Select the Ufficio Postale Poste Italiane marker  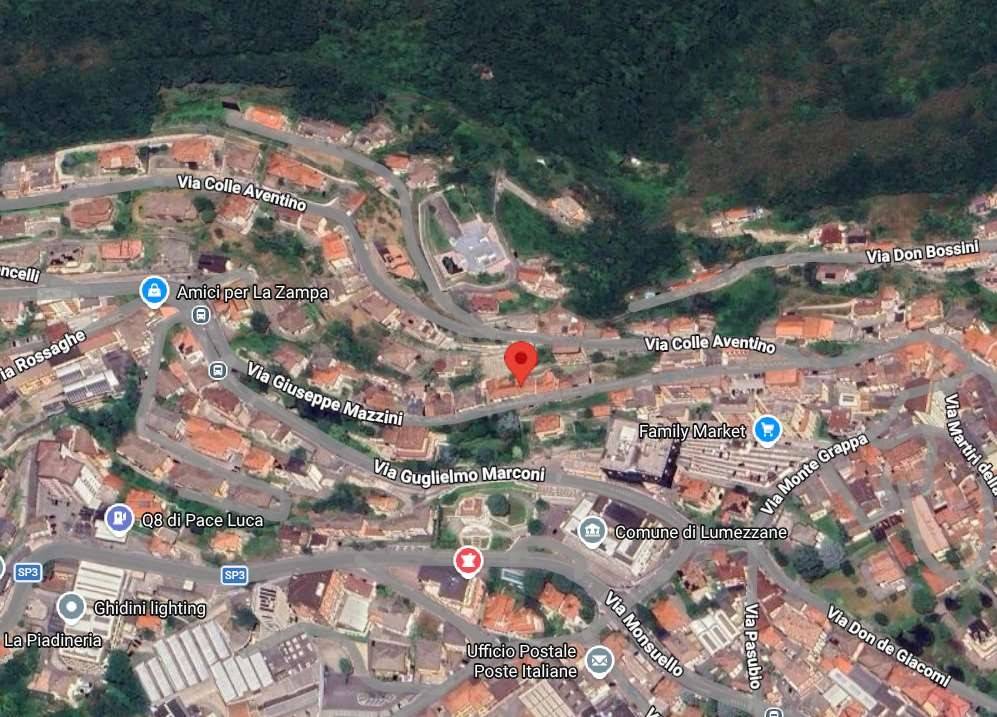tap(599, 661)
